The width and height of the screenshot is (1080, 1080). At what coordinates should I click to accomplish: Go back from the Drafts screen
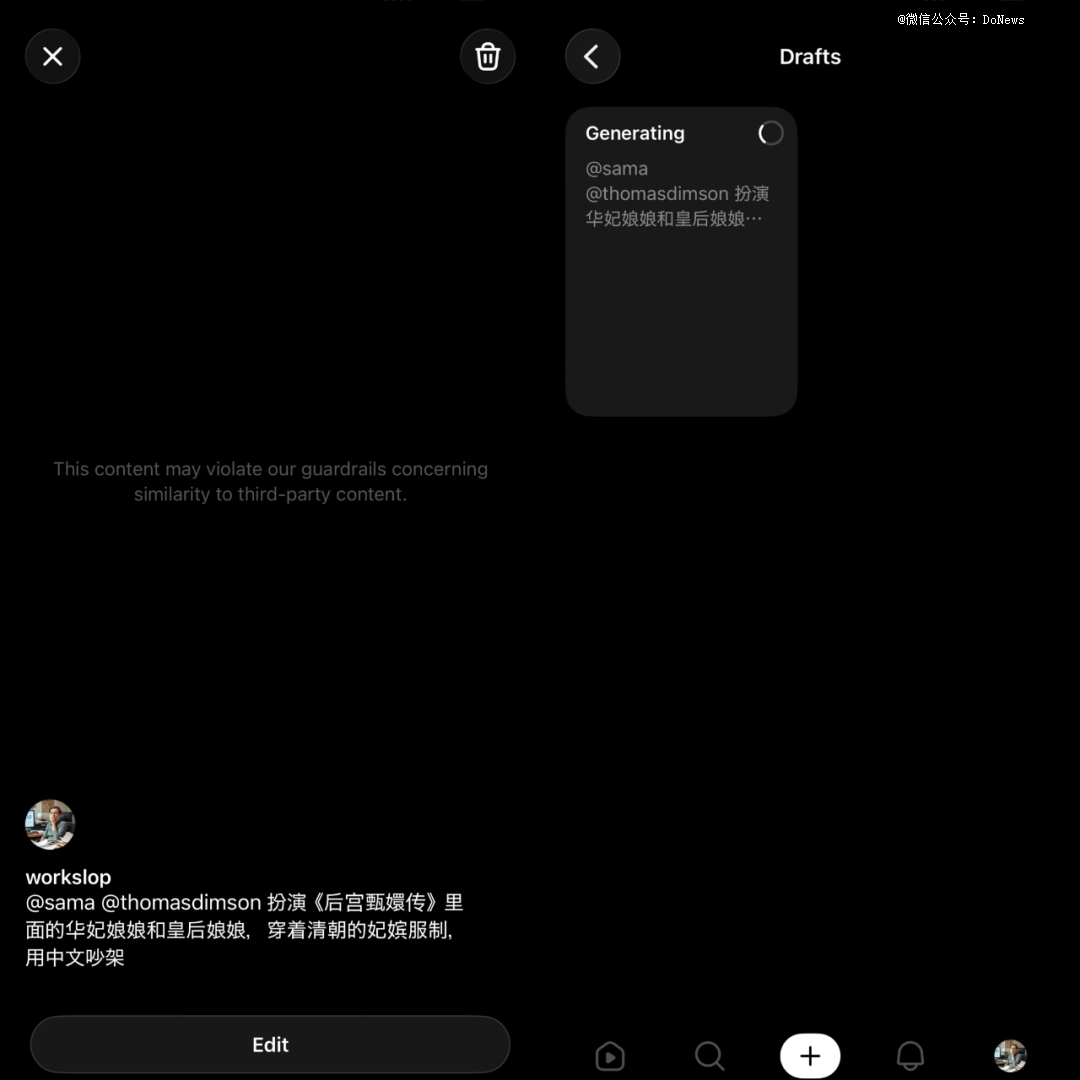coord(592,56)
